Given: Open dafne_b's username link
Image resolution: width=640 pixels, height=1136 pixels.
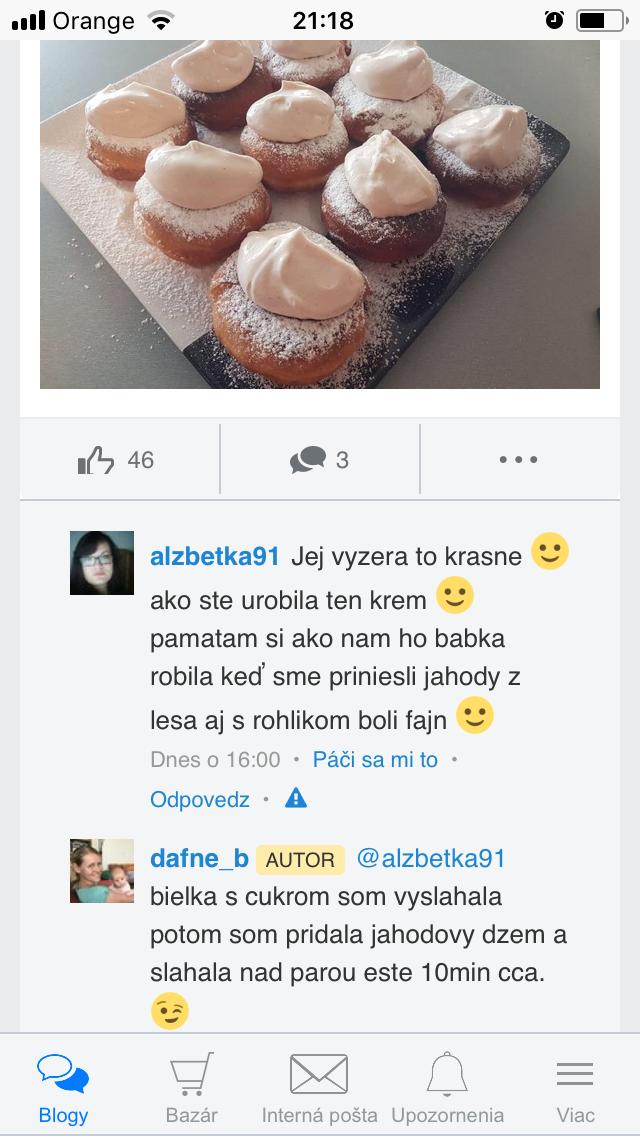Looking at the screenshot, I should (199, 859).
